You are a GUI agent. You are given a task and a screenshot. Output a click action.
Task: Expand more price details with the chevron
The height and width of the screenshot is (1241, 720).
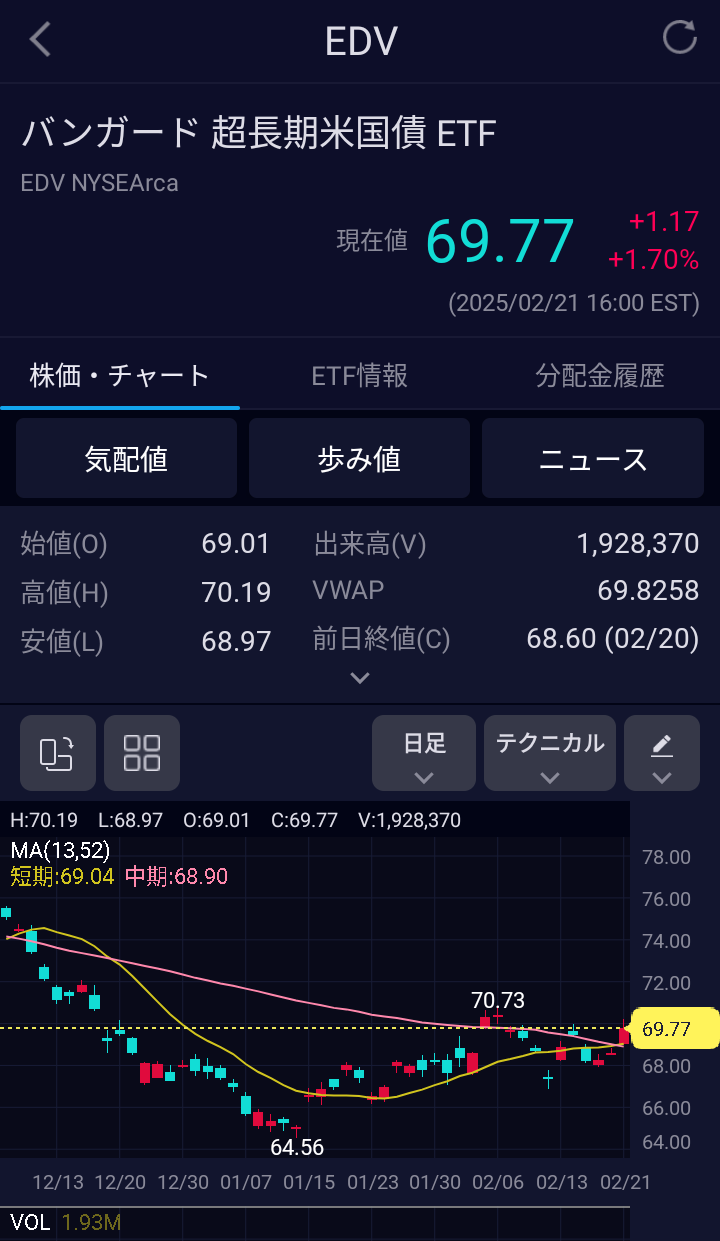360,678
